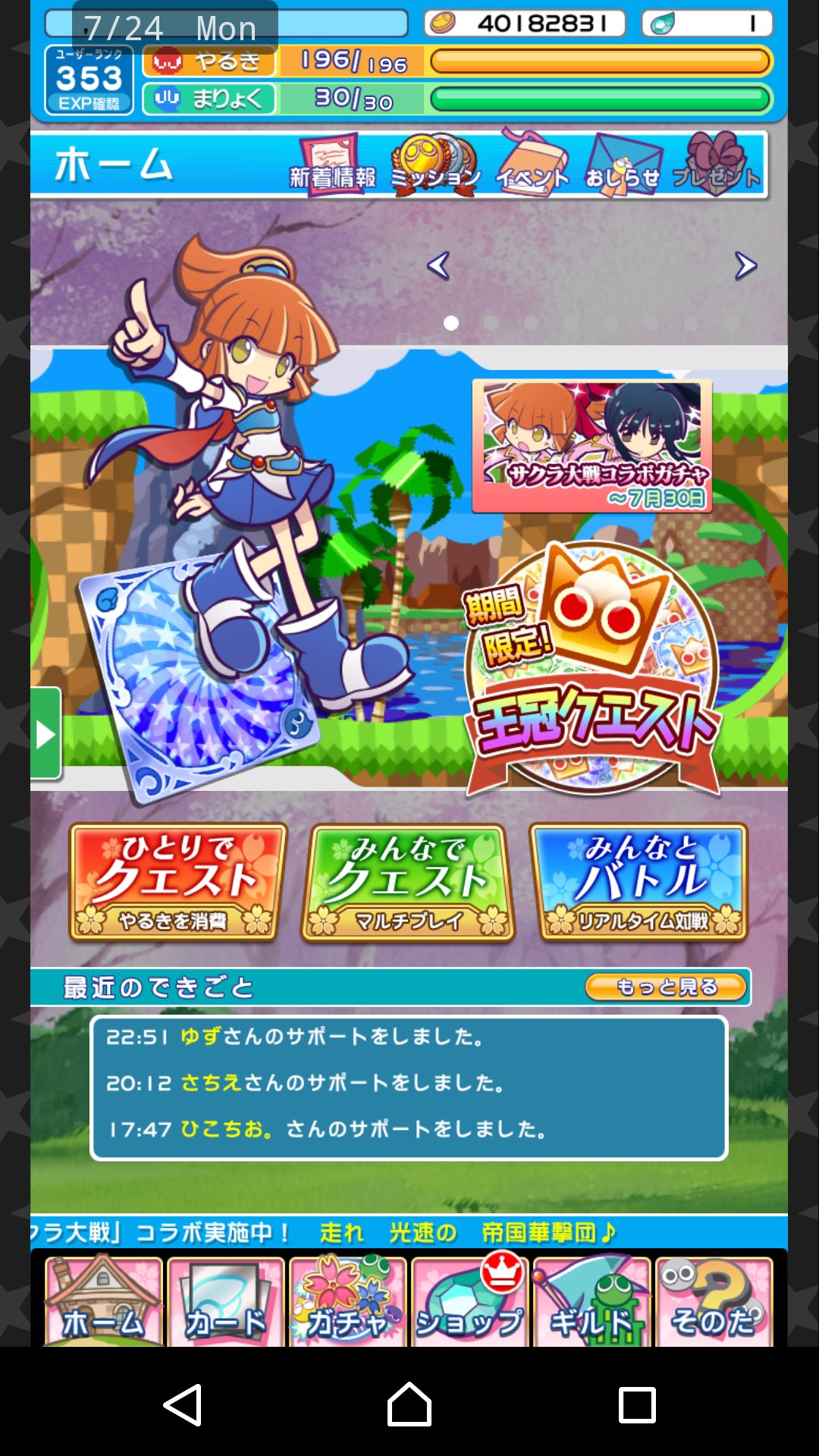Open the ミッション missions menu
The image size is (819, 1456).
coord(435,164)
